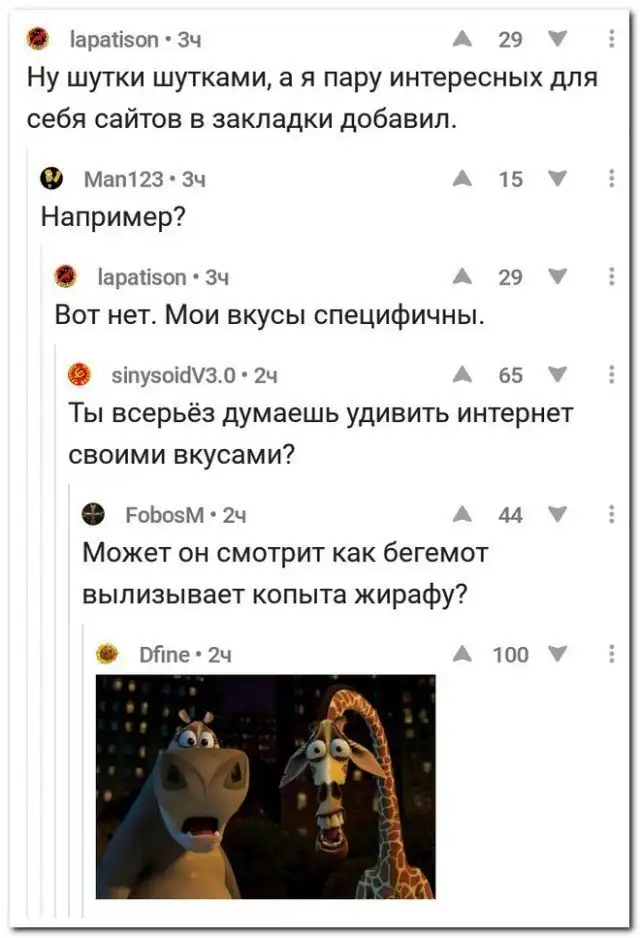View Man123's profile

pyautogui.click(x=123, y=181)
